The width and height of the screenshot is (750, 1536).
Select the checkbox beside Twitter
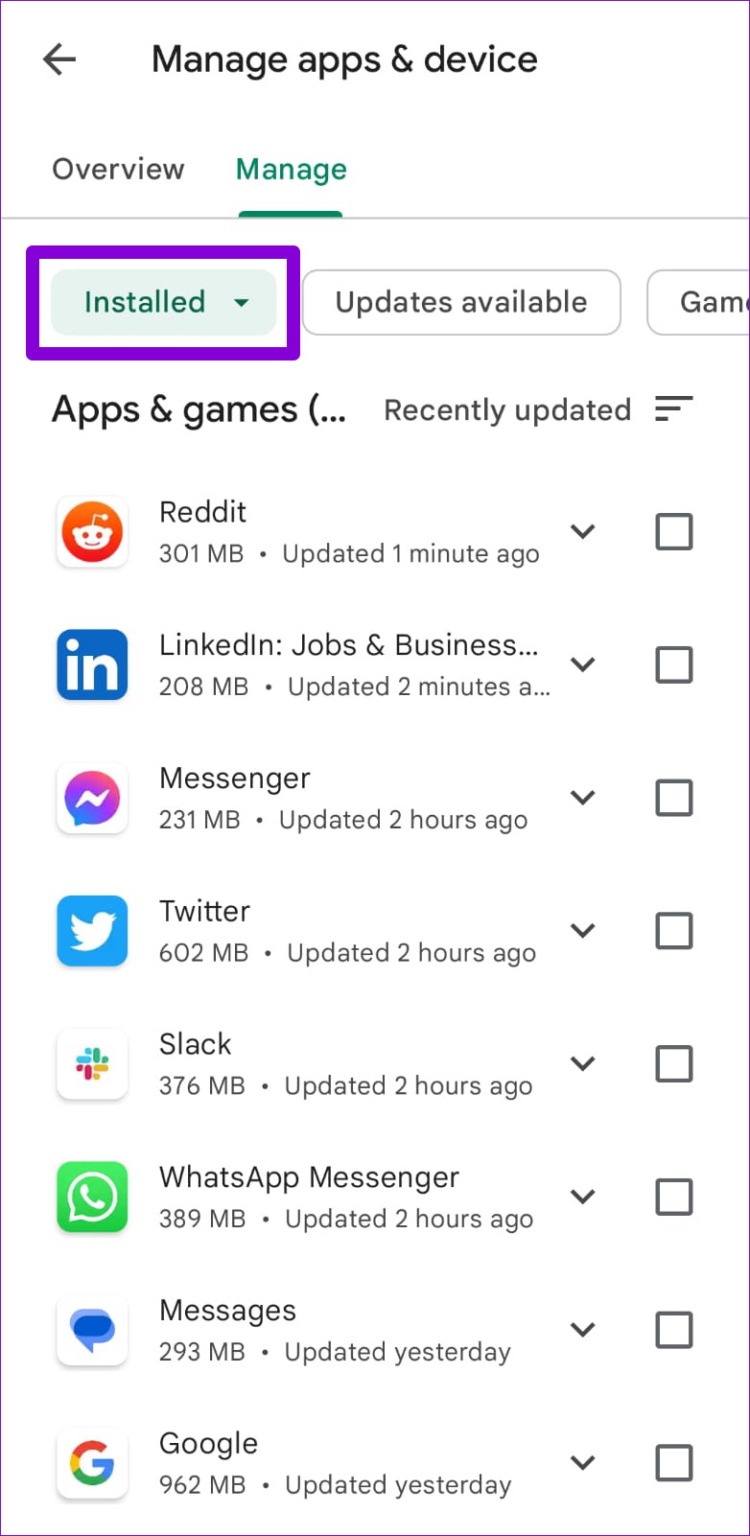click(673, 930)
